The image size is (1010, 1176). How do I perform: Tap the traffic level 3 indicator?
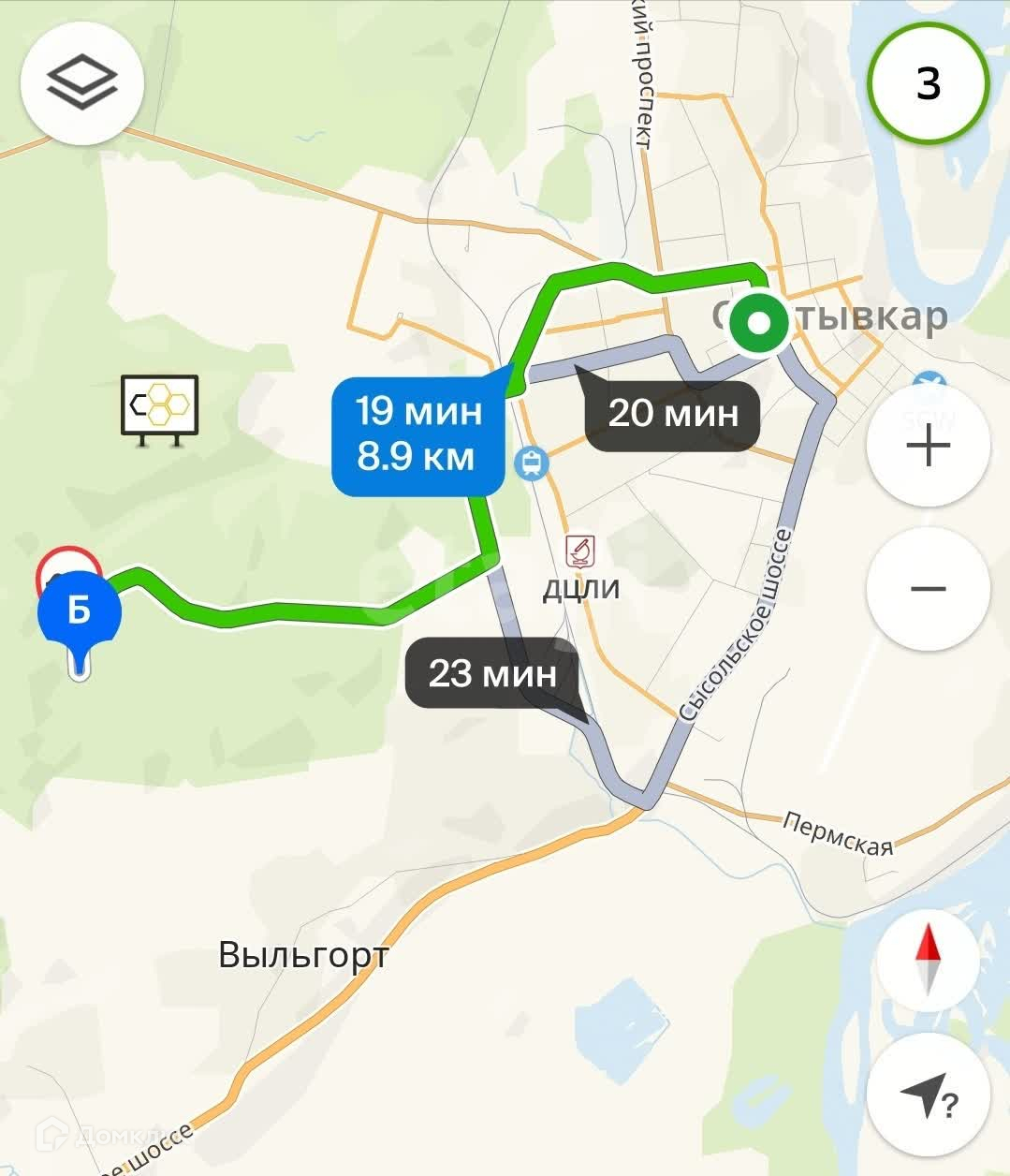[928, 83]
